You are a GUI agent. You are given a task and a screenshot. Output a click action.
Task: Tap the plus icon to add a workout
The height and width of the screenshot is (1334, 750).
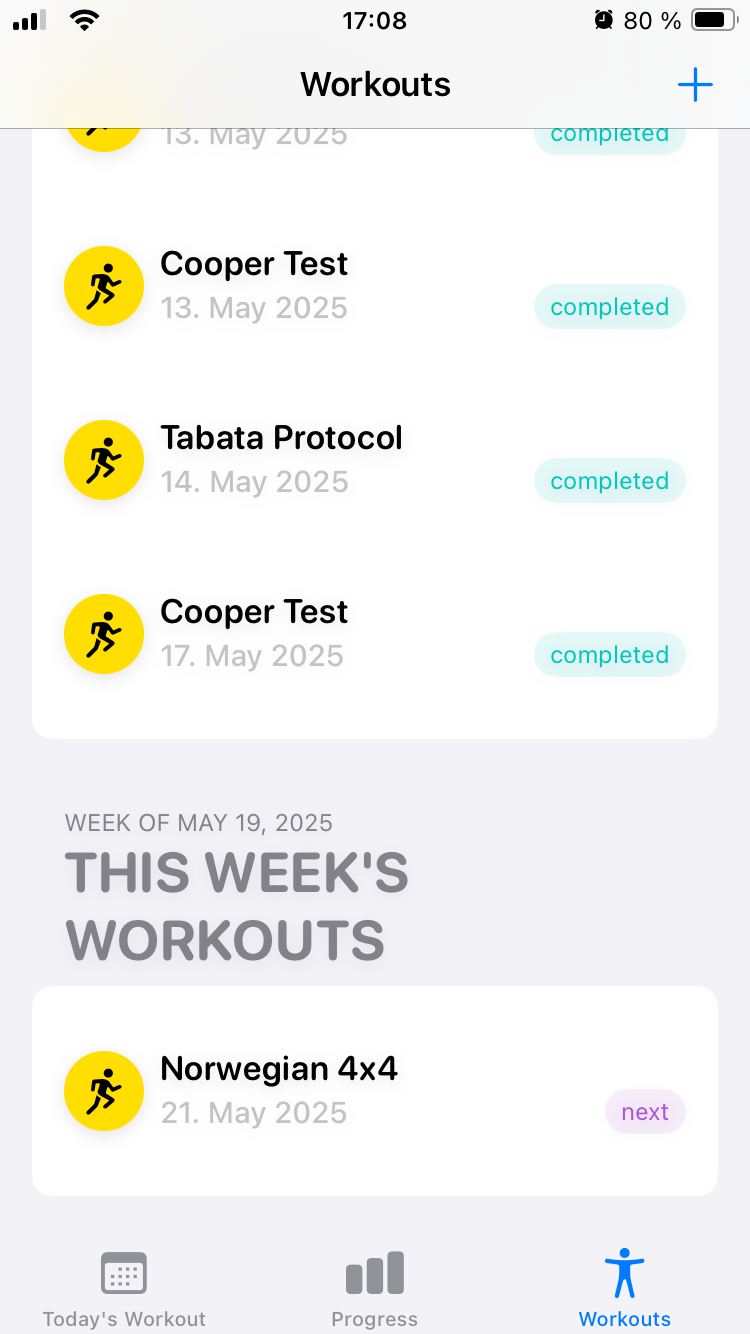(x=695, y=84)
